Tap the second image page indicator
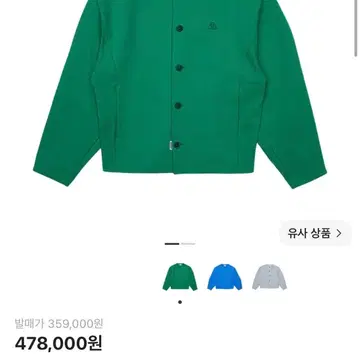Image resolution: width=360 pixels, height=360 pixels. pyautogui.click(x=188, y=244)
